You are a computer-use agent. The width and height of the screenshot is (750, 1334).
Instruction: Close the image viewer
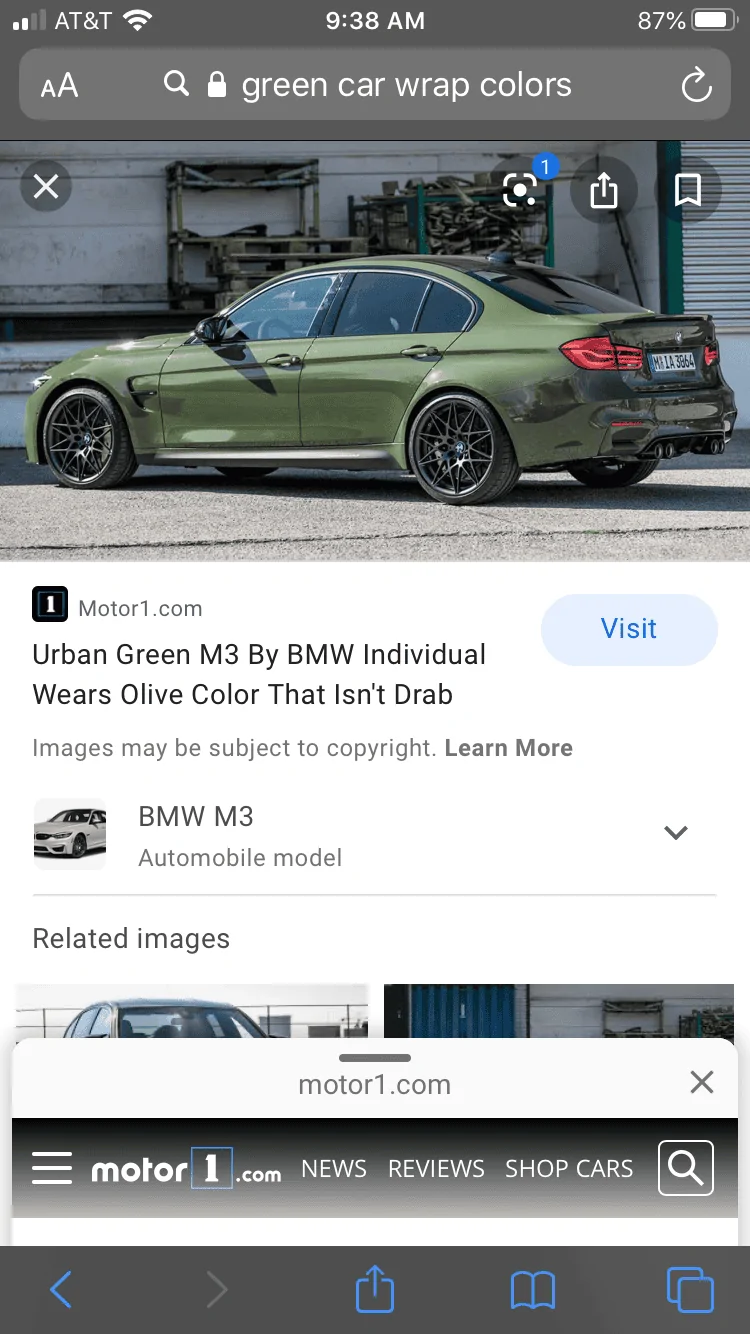tap(46, 186)
